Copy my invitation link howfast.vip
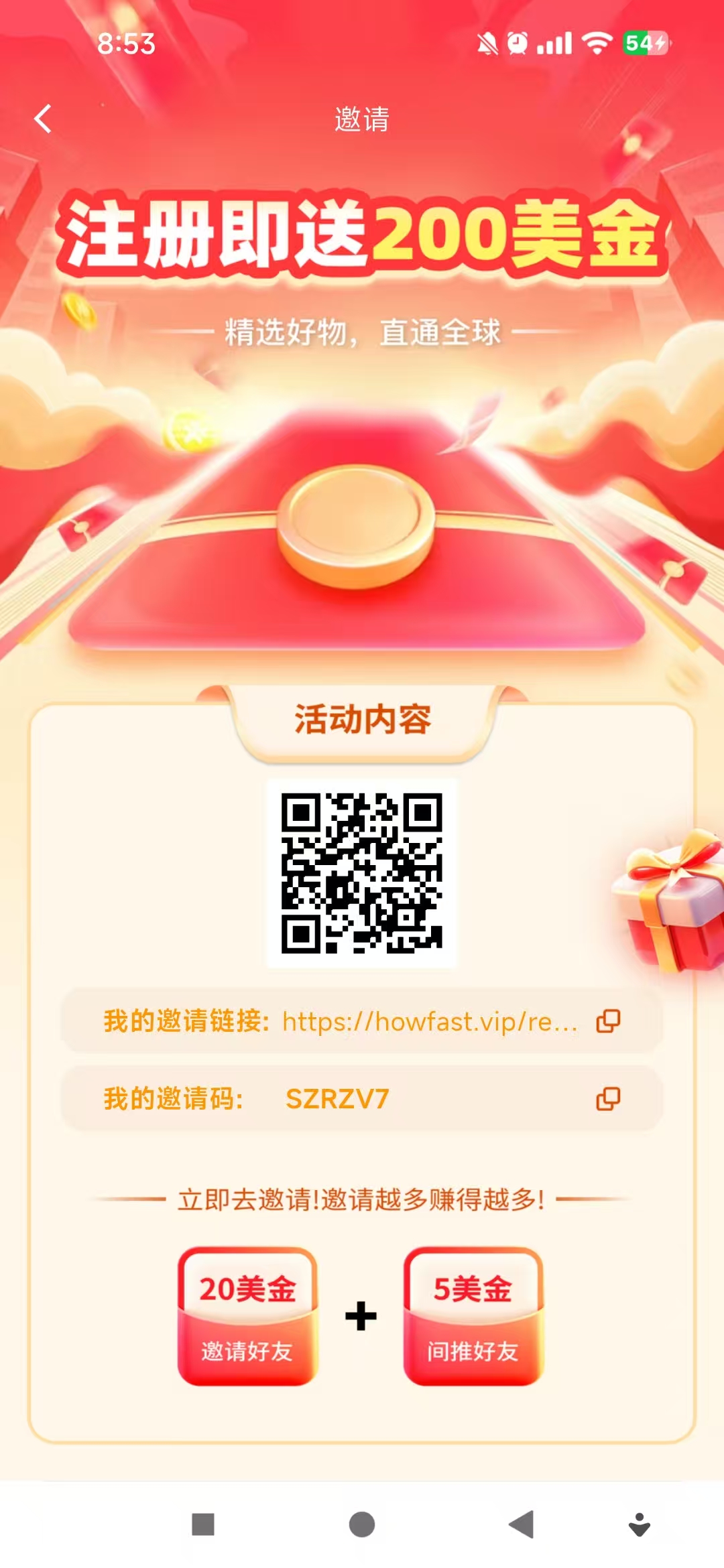 click(608, 1021)
